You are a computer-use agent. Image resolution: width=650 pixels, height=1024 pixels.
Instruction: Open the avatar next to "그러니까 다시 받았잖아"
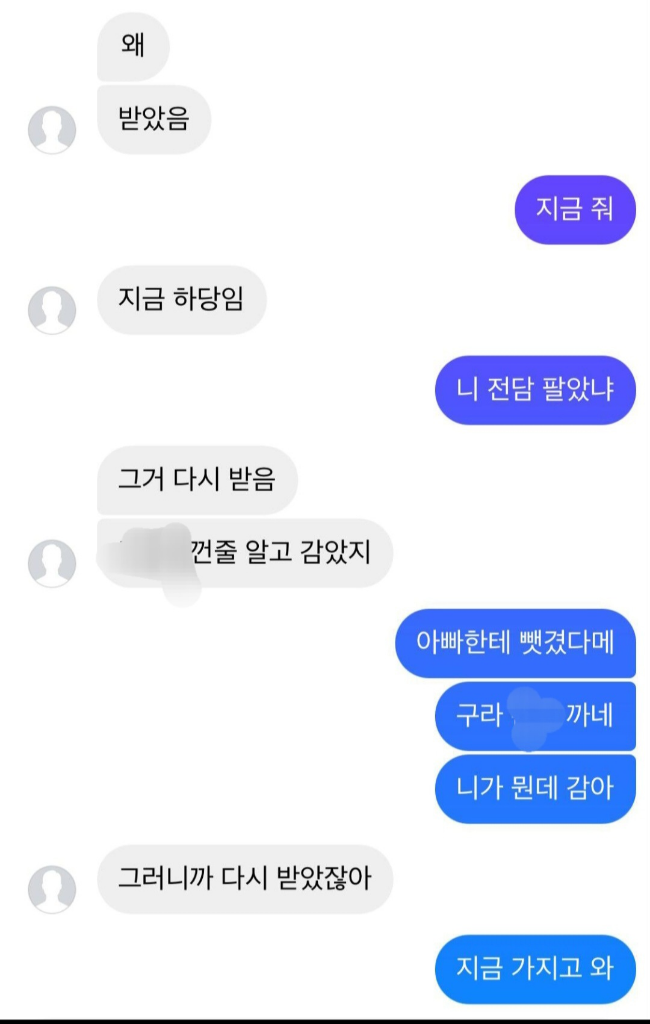coord(52,889)
